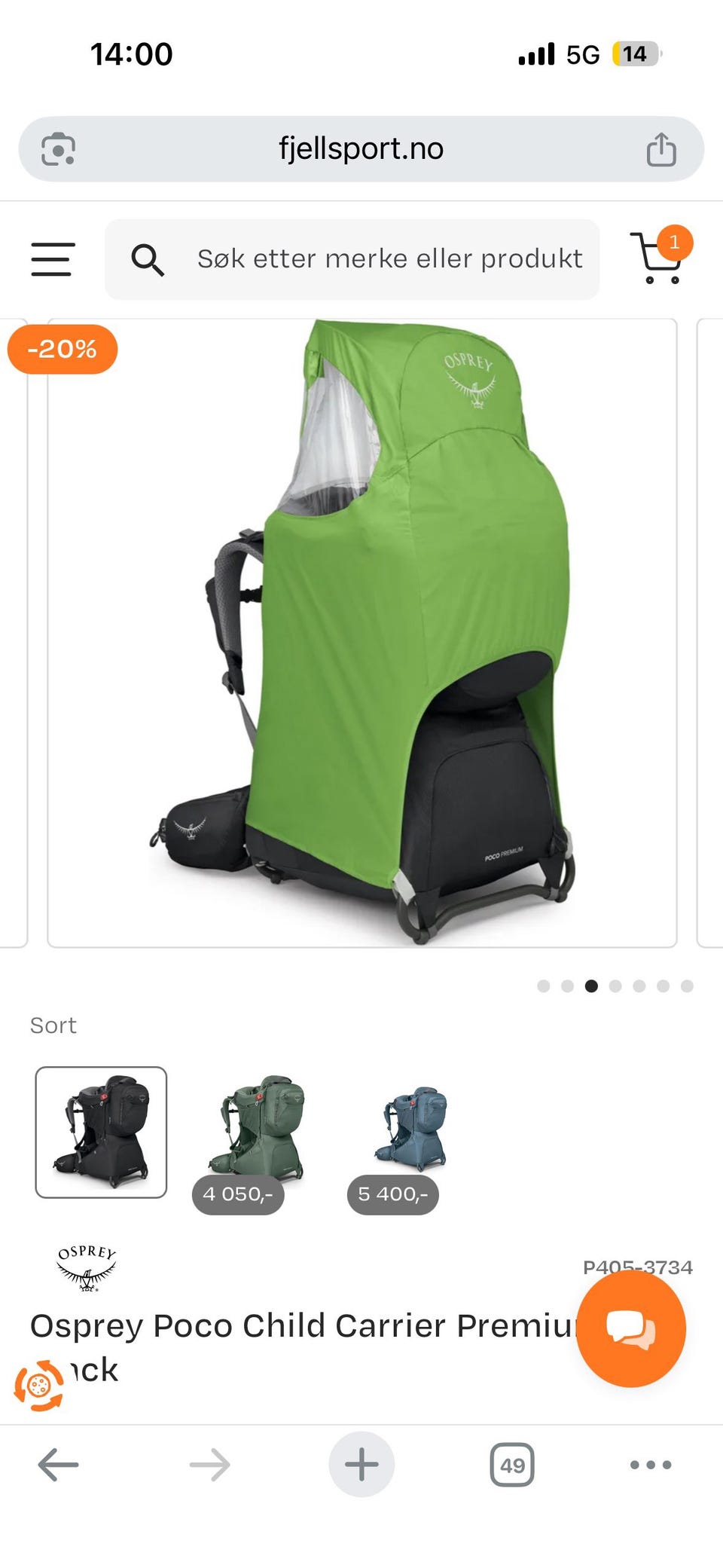Tap the fjellsport.no address bar
The image size is (723, 1568).
361,148
